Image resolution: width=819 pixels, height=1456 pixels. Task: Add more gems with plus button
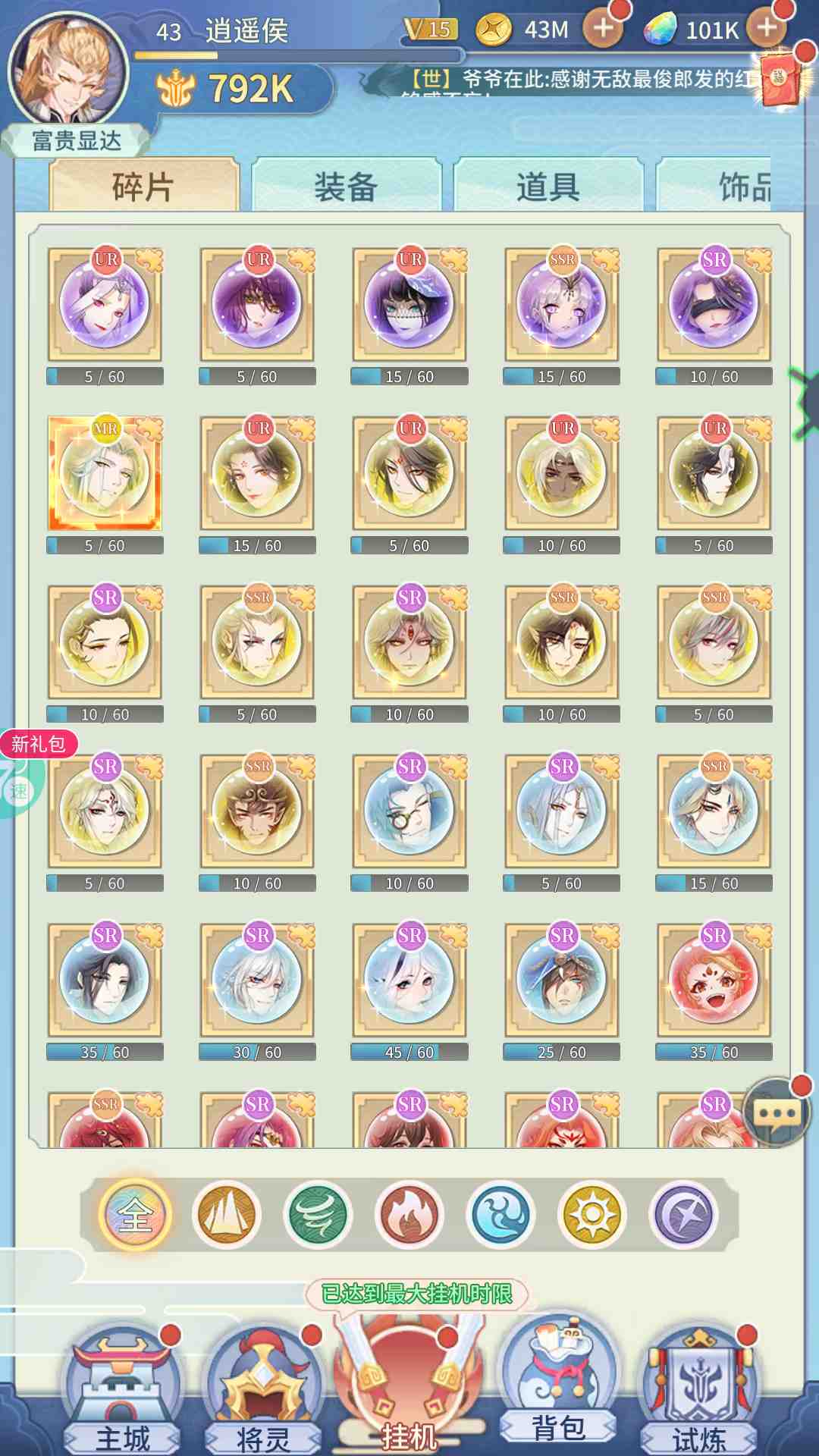coord(767,29)
